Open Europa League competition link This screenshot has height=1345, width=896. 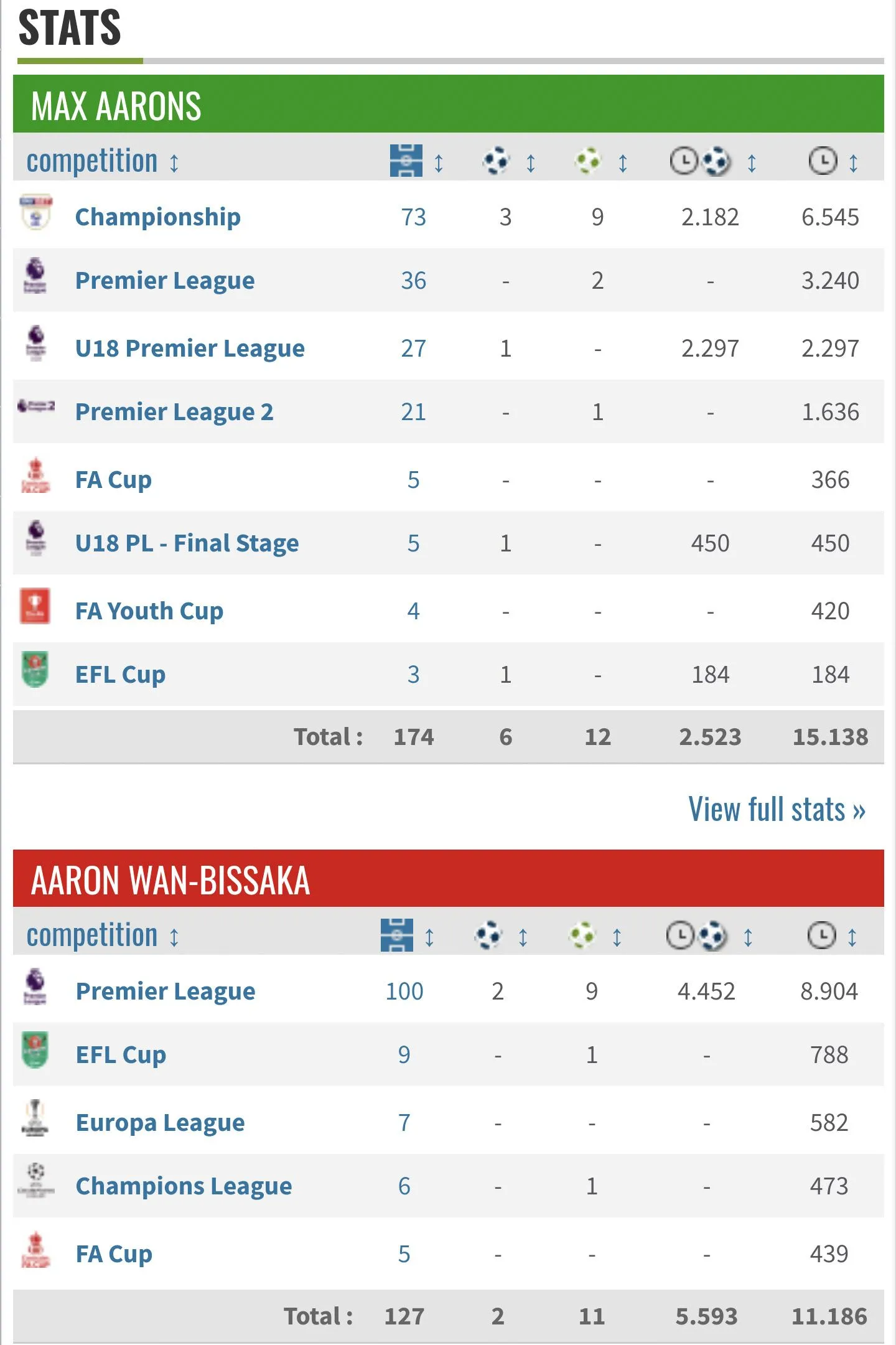(x=160, y=1123)
